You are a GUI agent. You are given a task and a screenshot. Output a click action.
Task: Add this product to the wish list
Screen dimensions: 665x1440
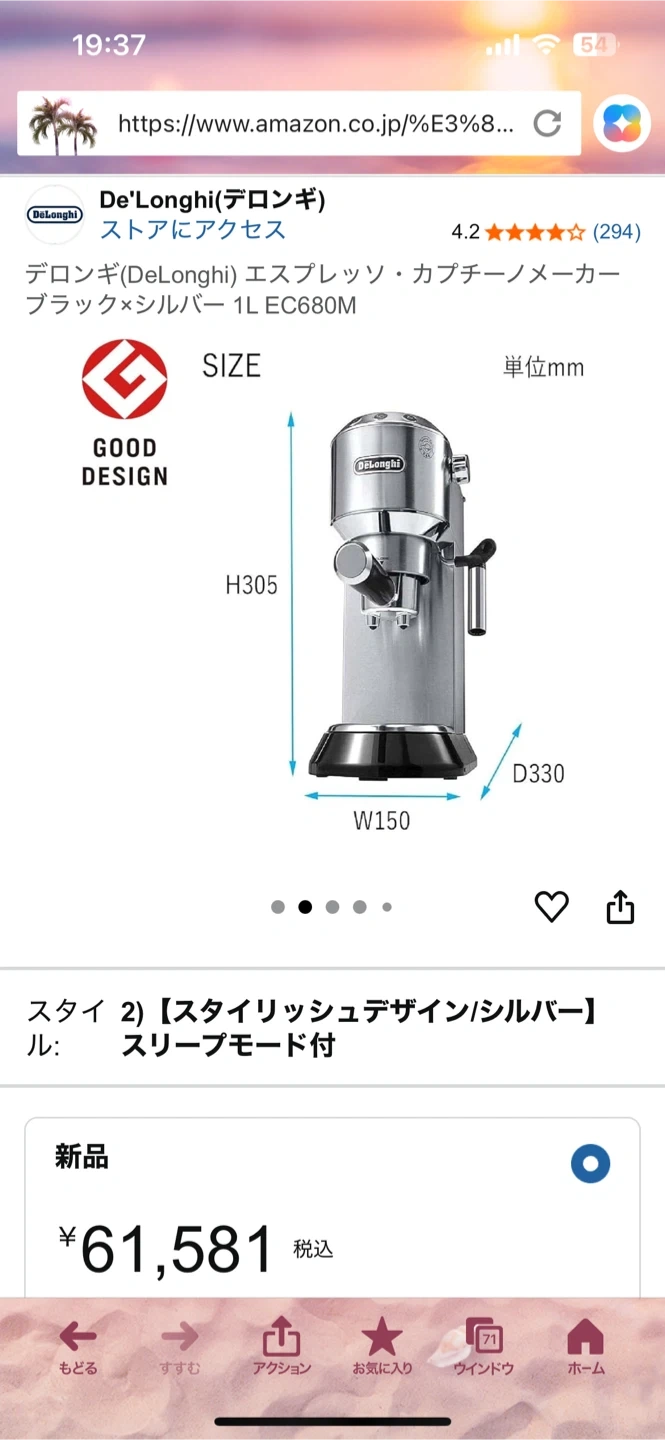(551, 907)
